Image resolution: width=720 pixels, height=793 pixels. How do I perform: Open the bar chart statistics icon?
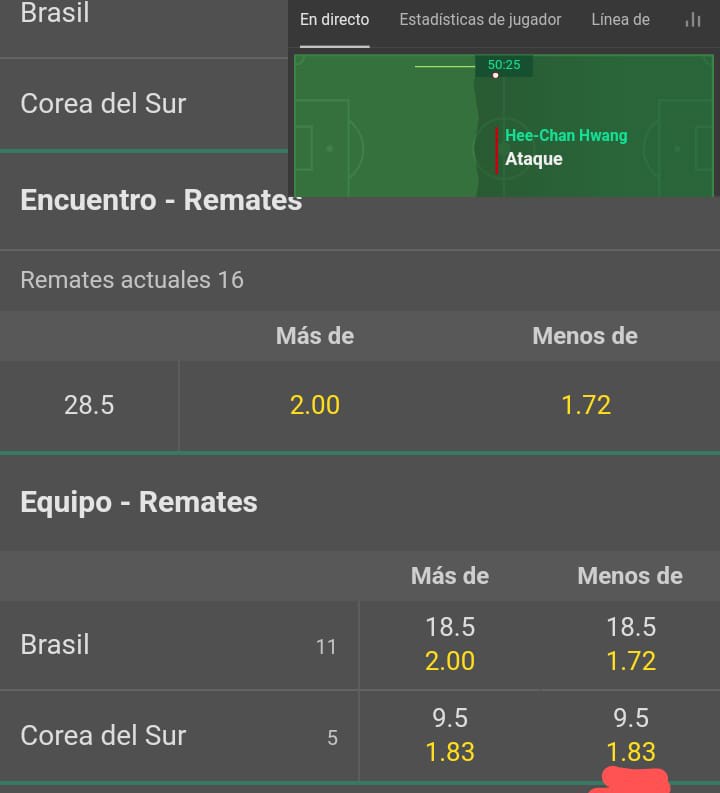tap(693, 20)
